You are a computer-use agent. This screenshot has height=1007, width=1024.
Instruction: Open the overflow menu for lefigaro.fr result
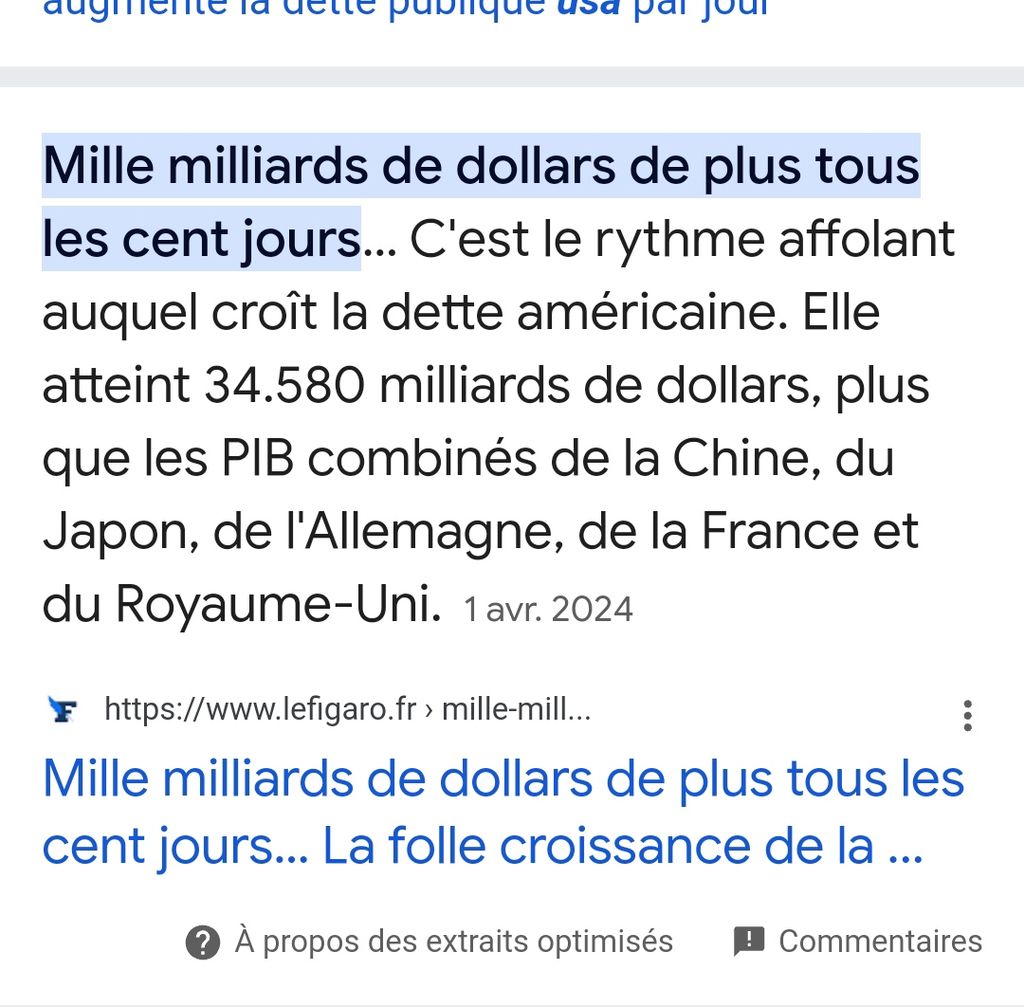click(967, 716)
